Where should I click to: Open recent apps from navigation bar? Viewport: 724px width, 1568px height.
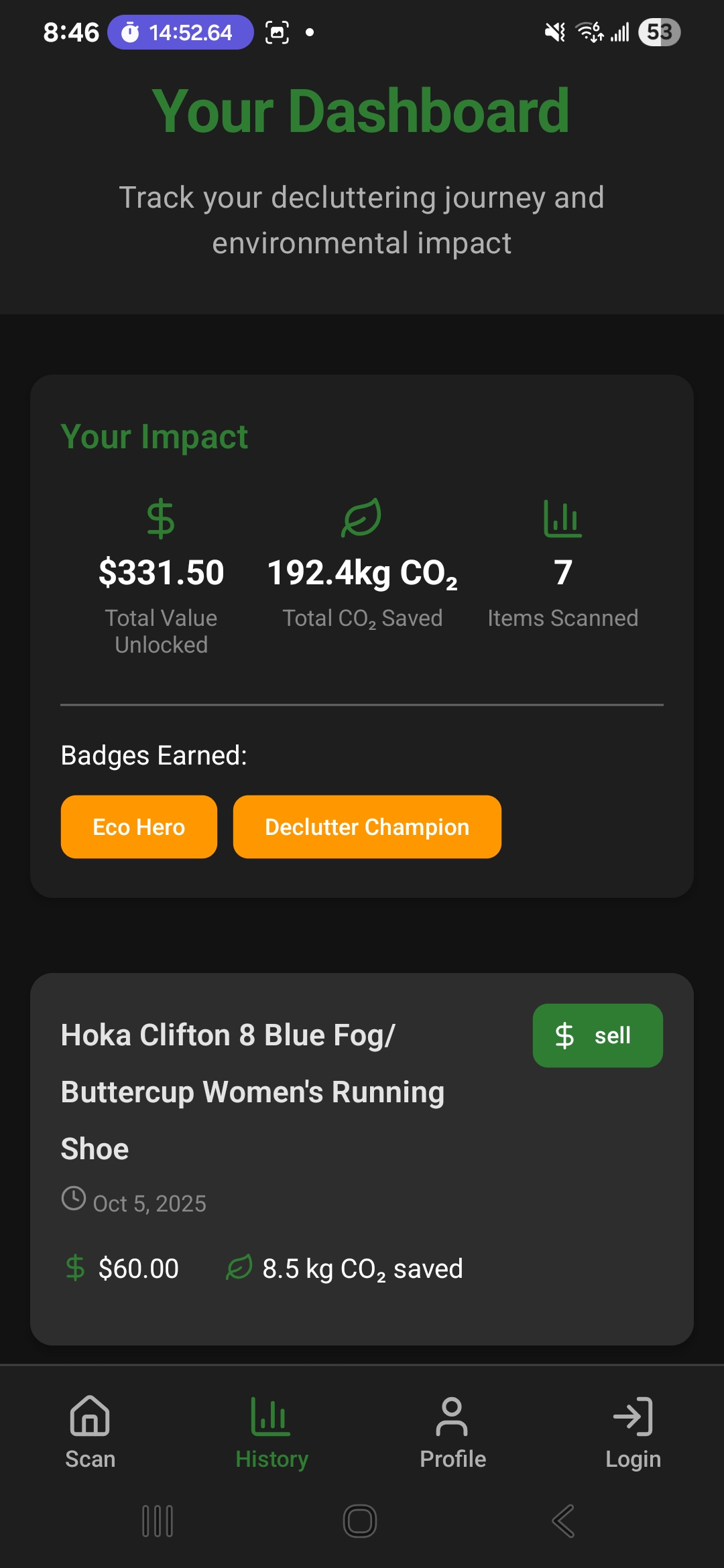click(x=158, y=1521)
